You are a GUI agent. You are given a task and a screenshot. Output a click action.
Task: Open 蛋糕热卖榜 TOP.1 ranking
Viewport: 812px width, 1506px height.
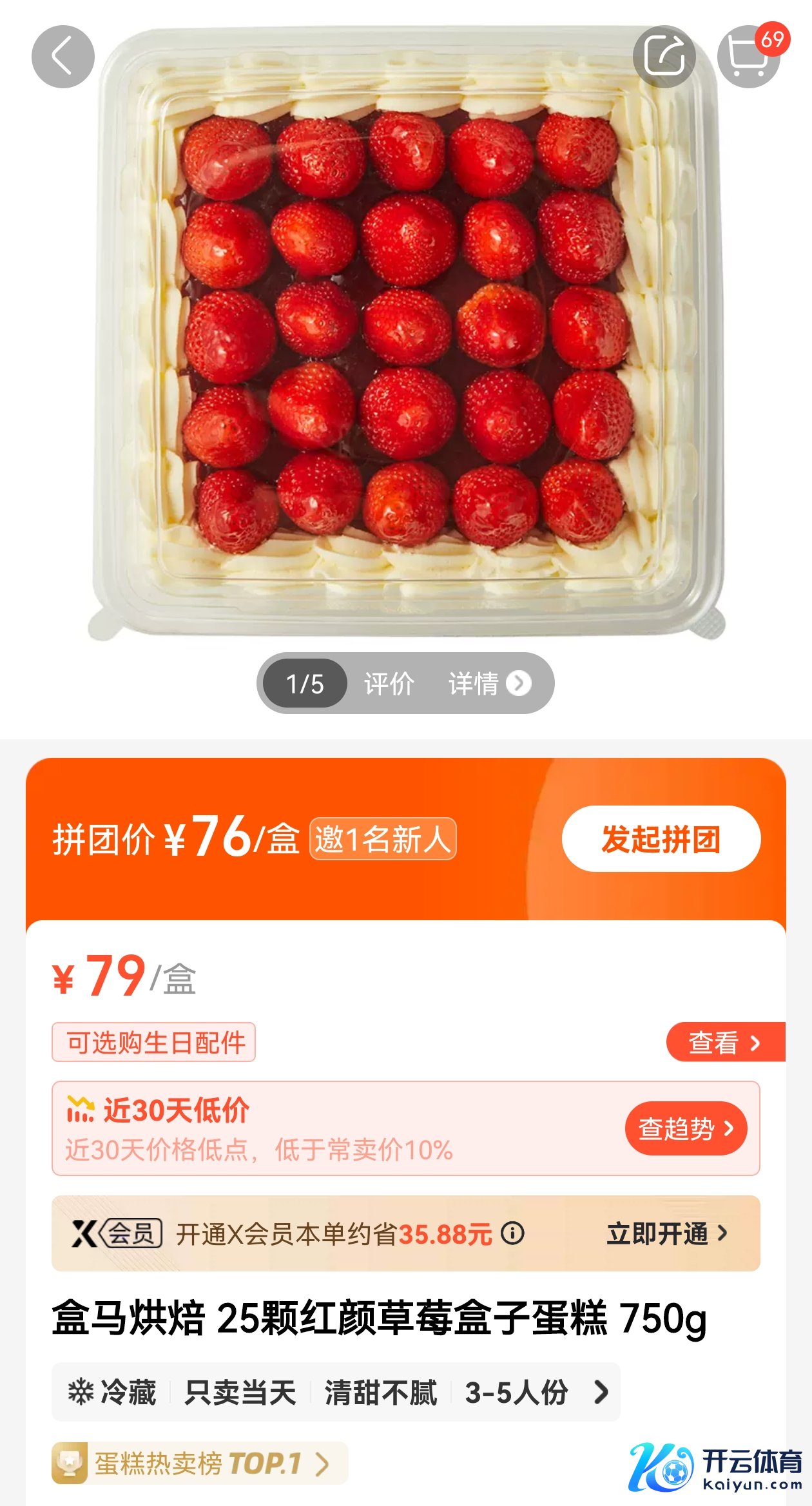(200, 1463)
